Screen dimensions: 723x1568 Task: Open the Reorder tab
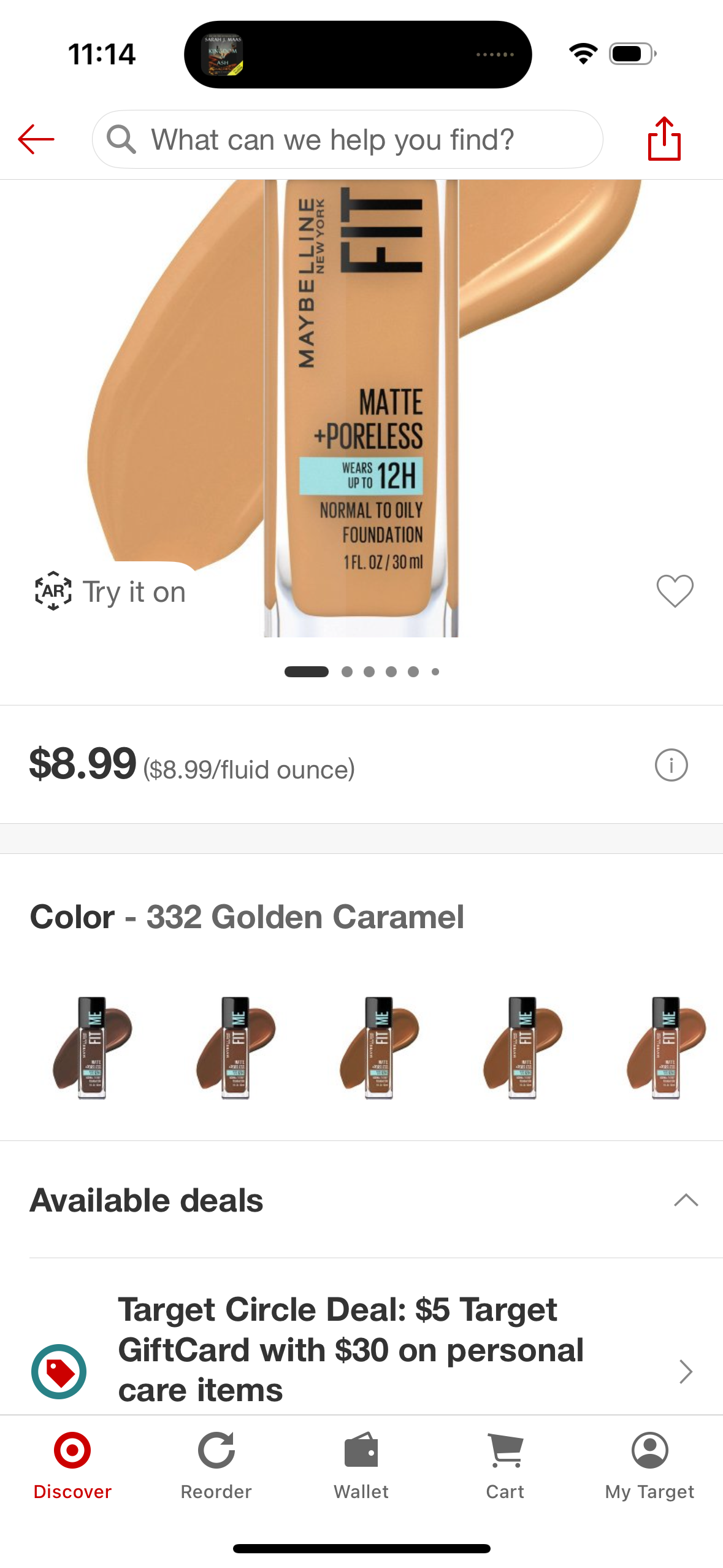point(216,1465)
